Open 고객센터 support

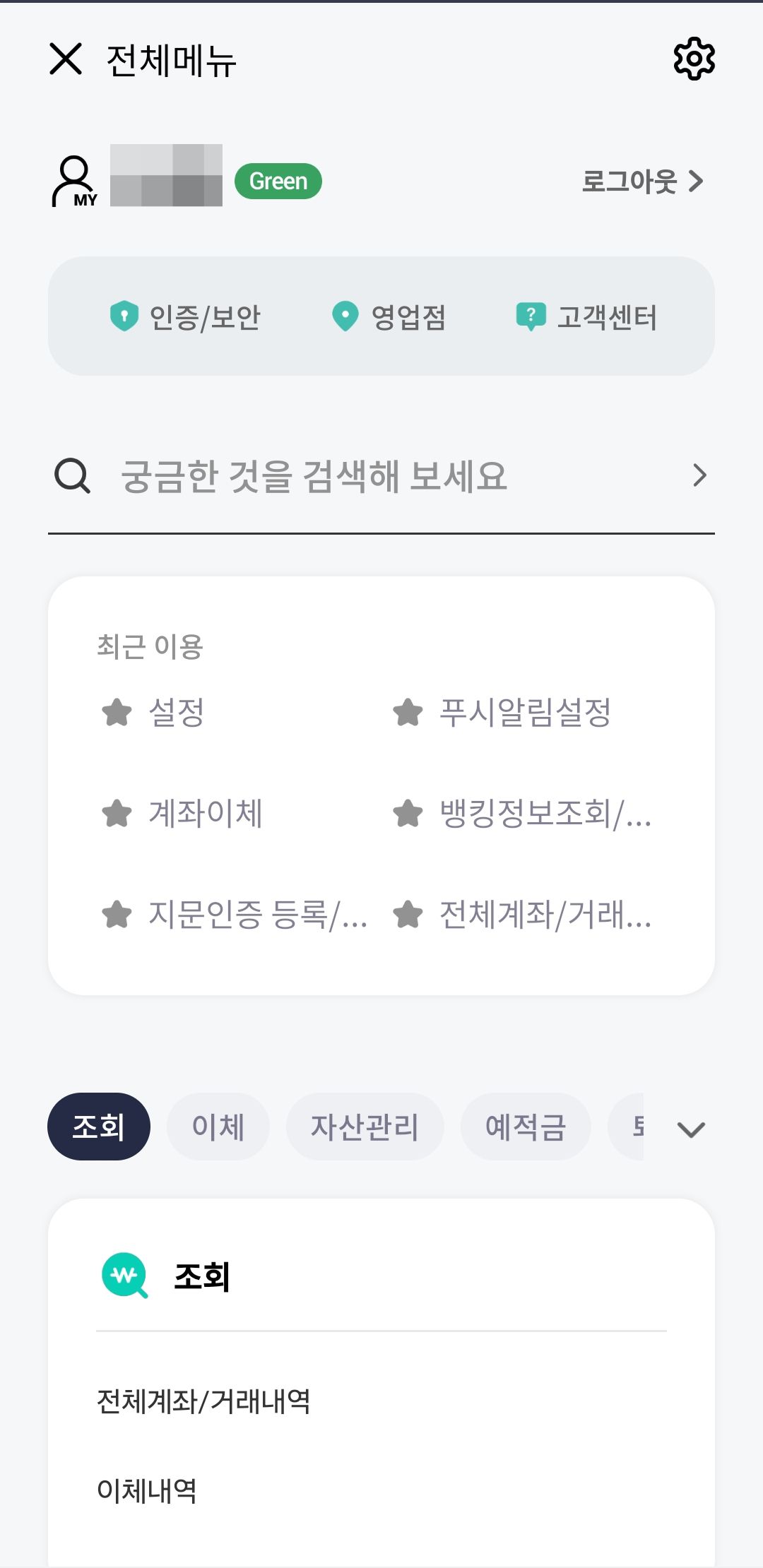[x=586, y=317]
